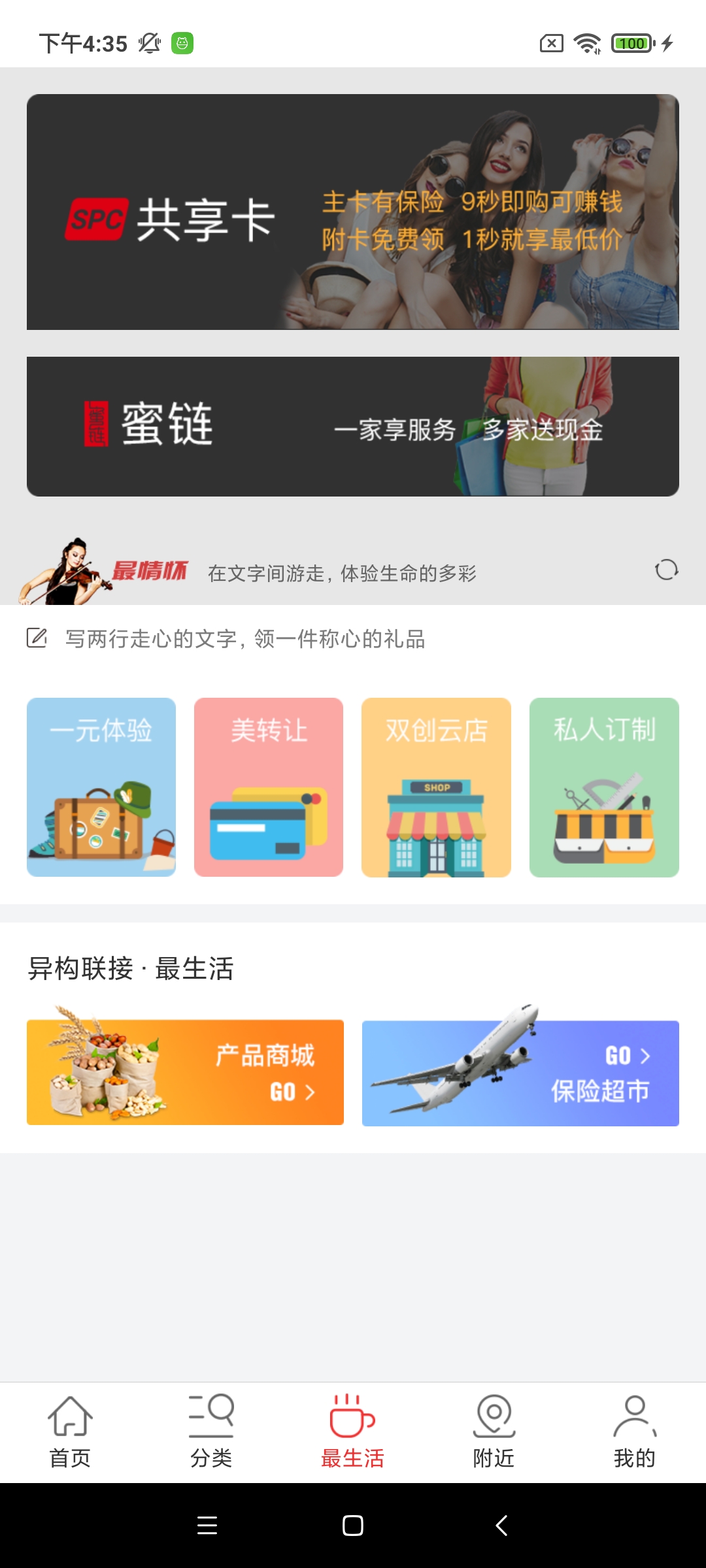706x1568 pixels.
Task: Open the 蜜链 service banner
Action: click(x=353, y=425)
